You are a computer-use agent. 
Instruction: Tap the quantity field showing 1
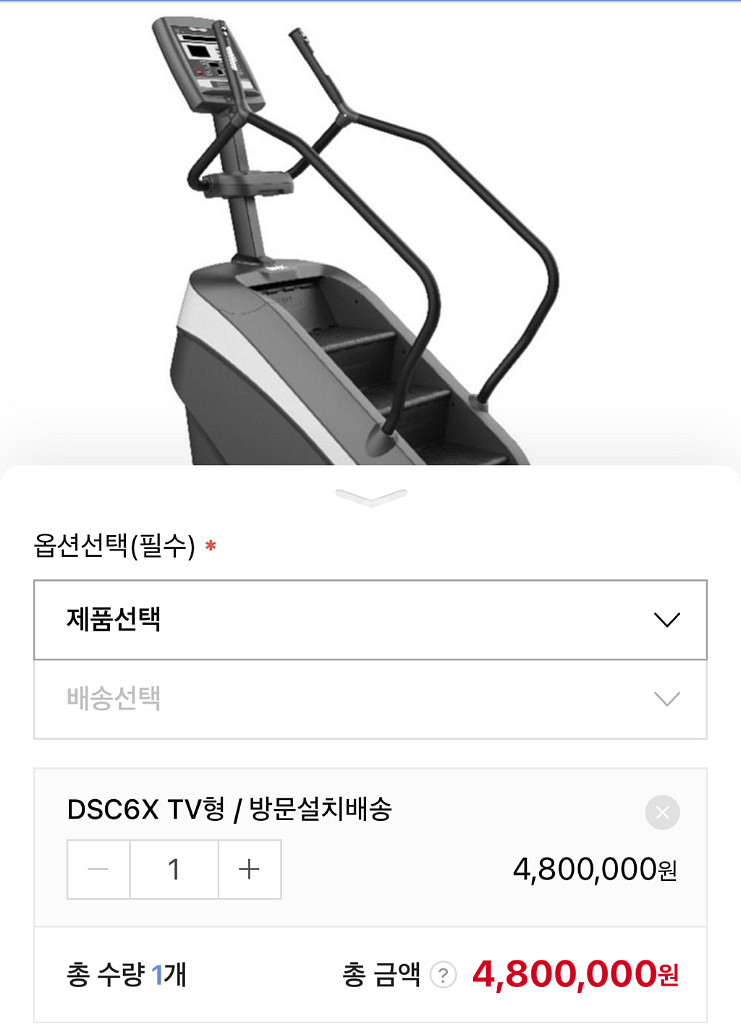(174, 869)
